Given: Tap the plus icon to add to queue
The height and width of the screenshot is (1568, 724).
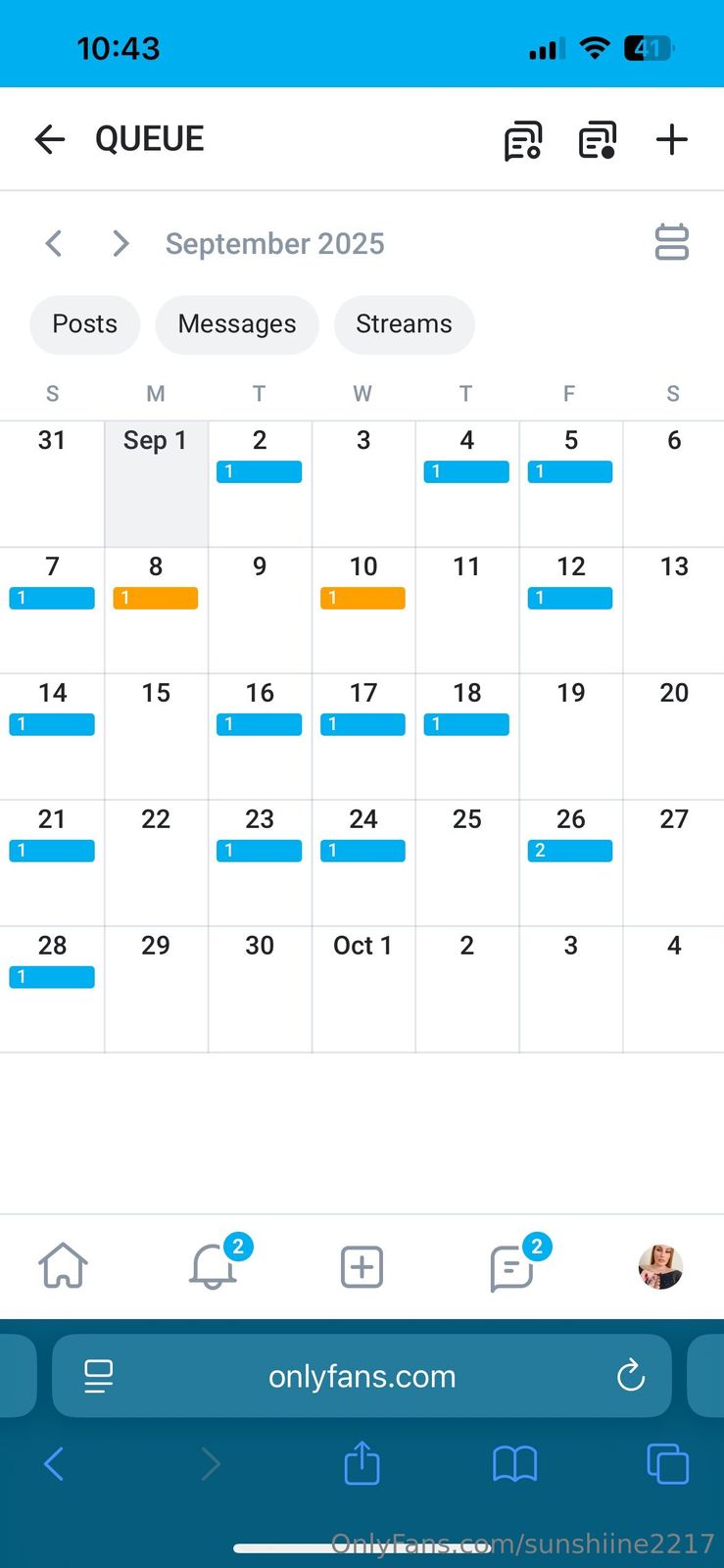Looking at the screenshot, I should 671,139.
